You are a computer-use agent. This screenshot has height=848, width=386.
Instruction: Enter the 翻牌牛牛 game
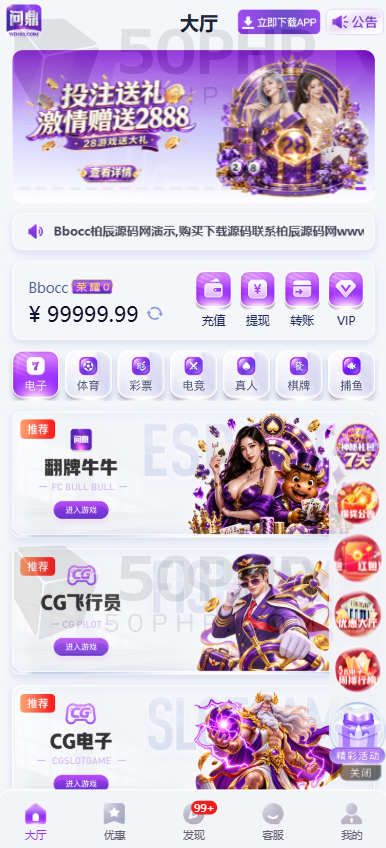[81, 510]
